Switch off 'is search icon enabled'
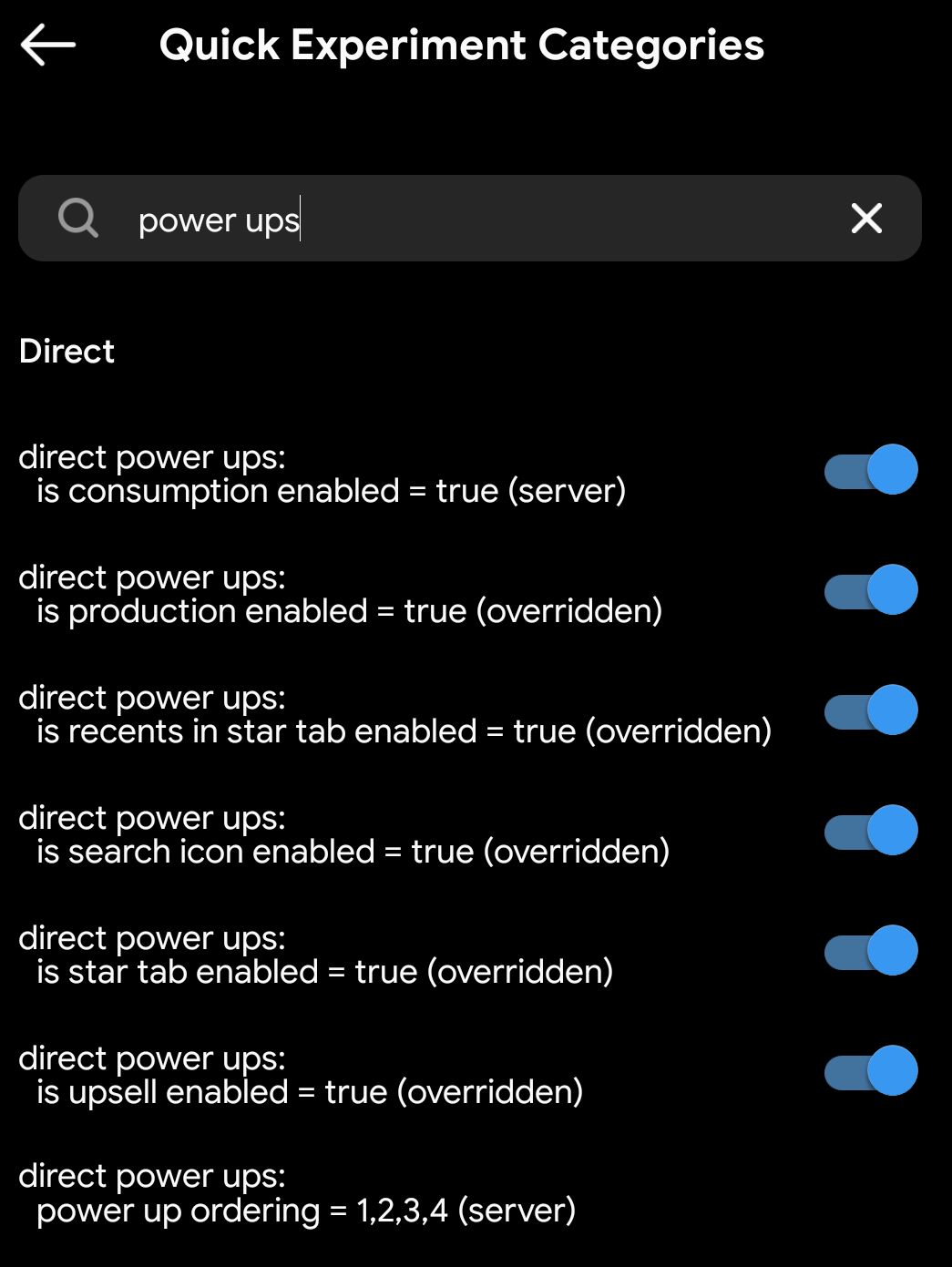 point(870,831)
